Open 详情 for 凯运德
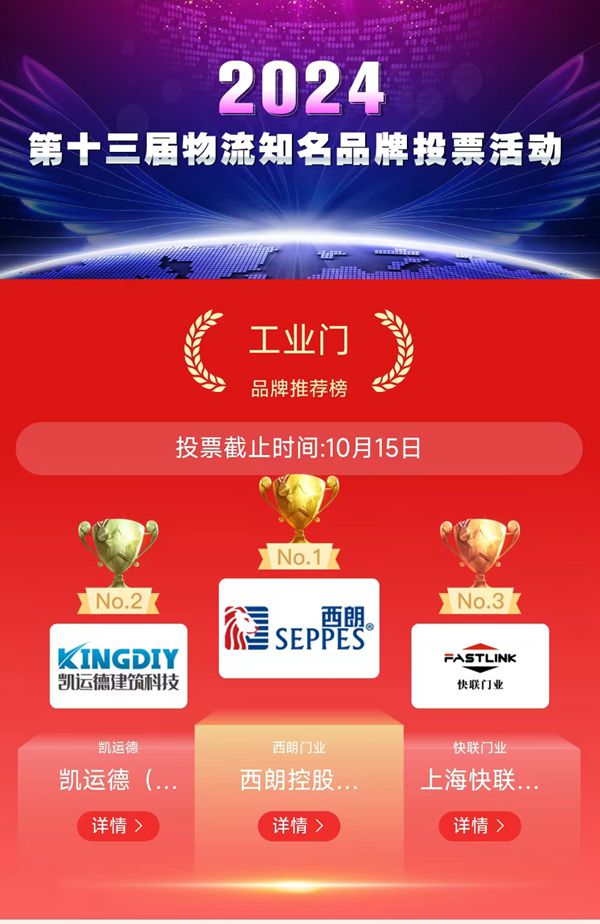 (x=118, y=826)
